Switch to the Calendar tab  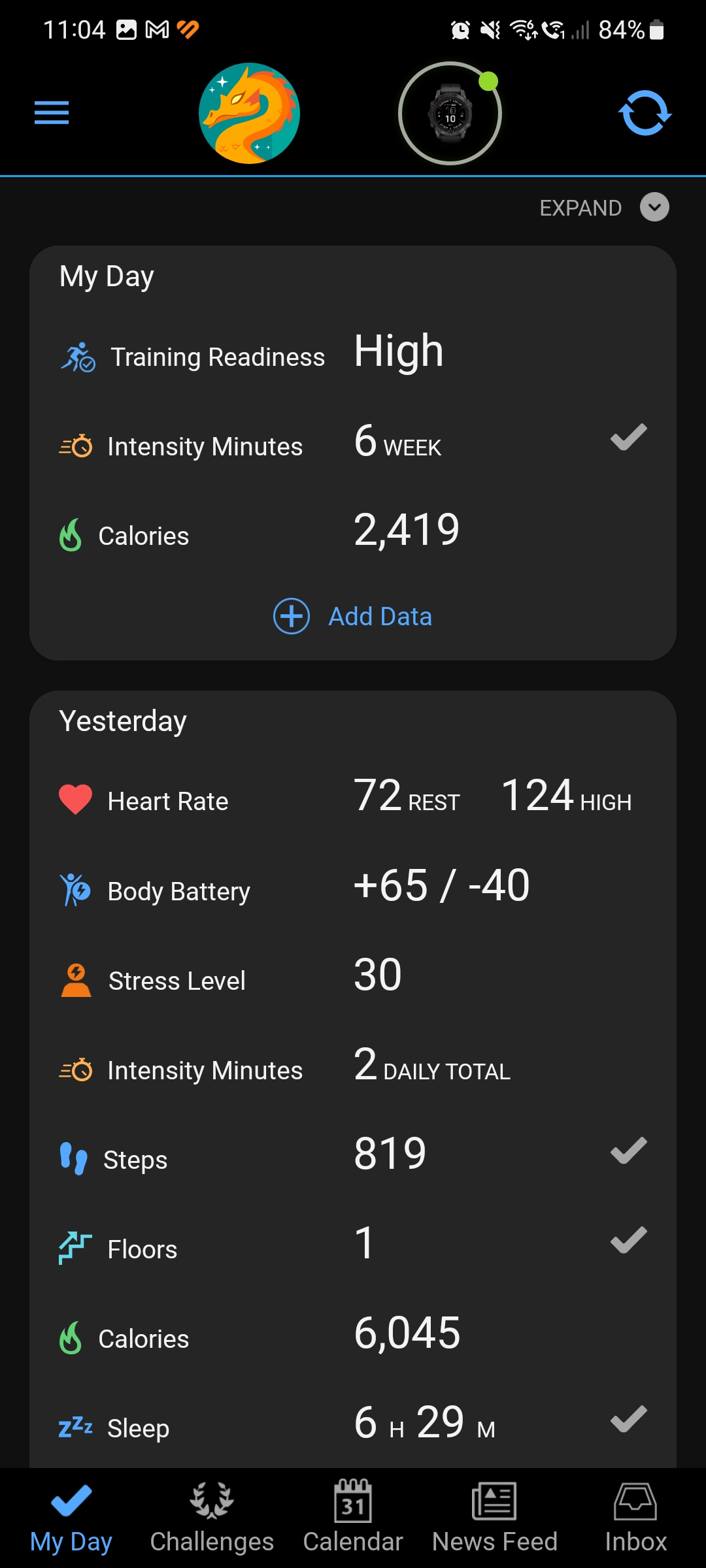(x=353, y=1518)
